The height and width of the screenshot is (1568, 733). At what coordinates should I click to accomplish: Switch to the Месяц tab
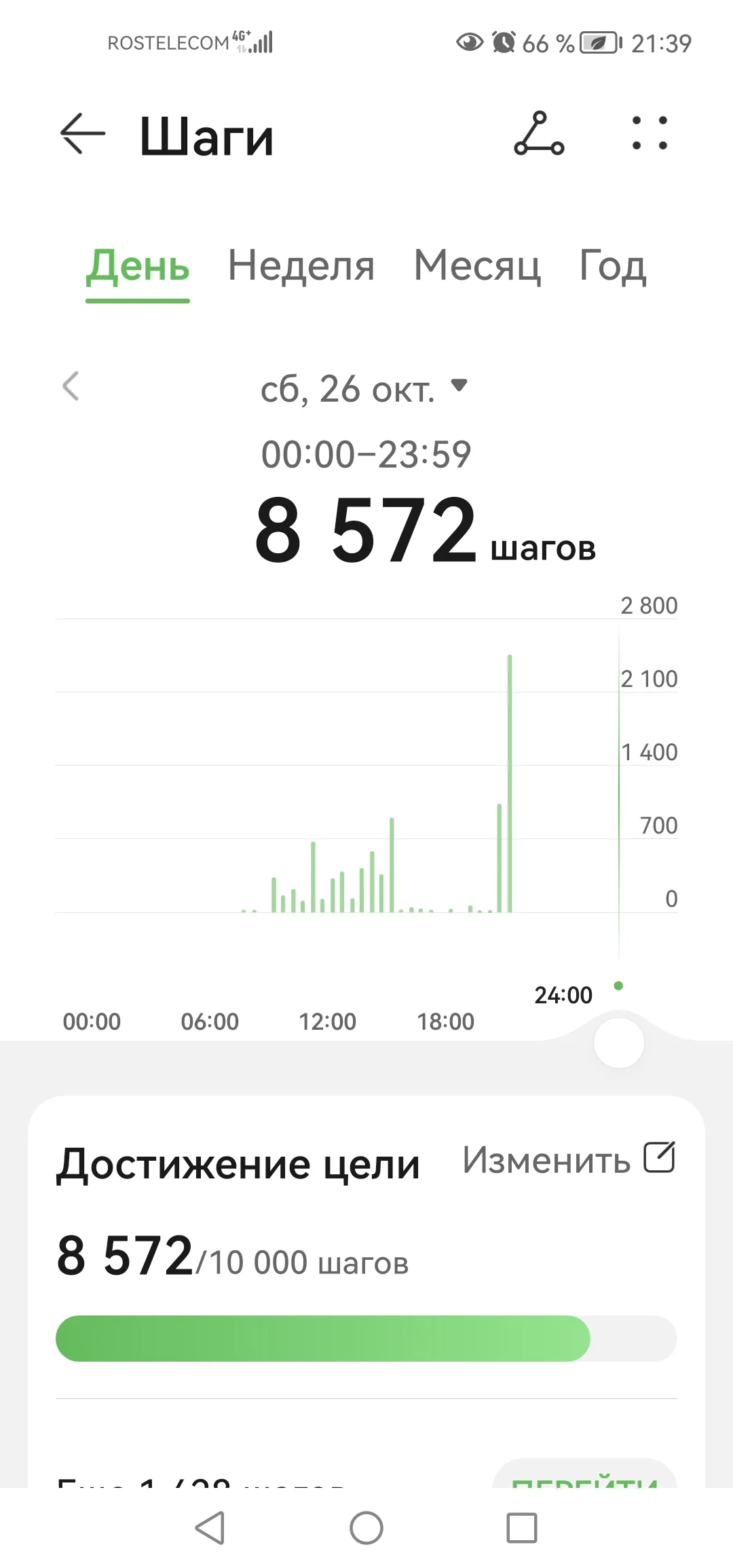pyautogui.click(x=477, y=265)
